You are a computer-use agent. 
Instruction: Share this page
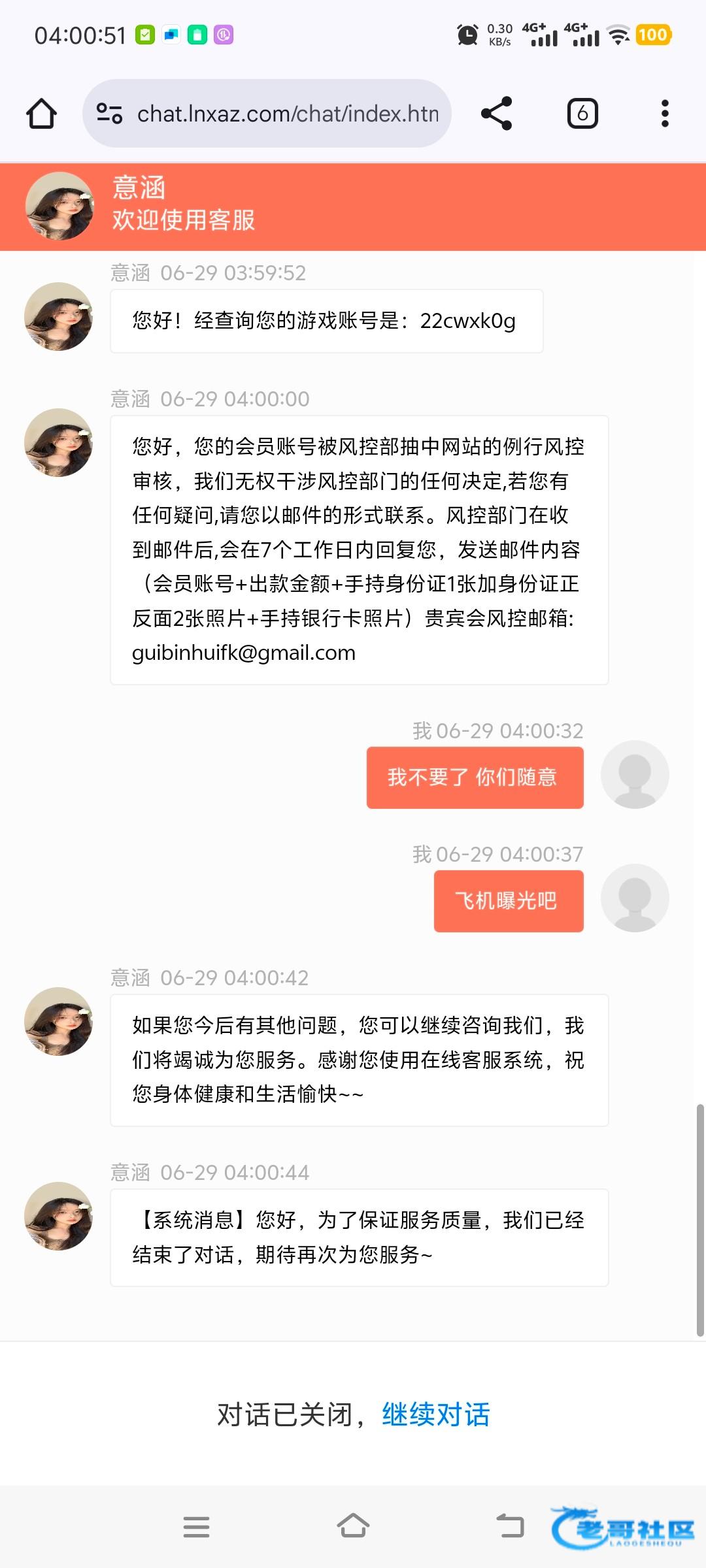pyautogui.click(x=496, y=114)
